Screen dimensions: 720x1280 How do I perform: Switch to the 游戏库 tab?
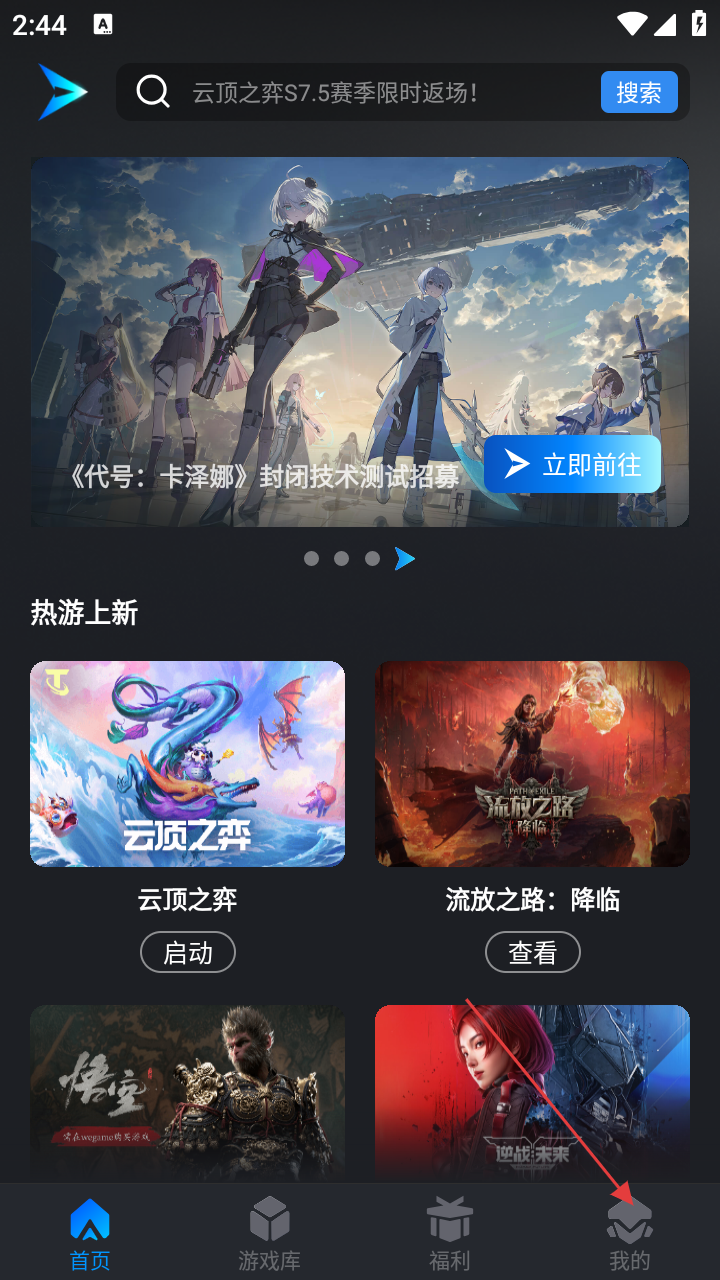click(270, 1235)
